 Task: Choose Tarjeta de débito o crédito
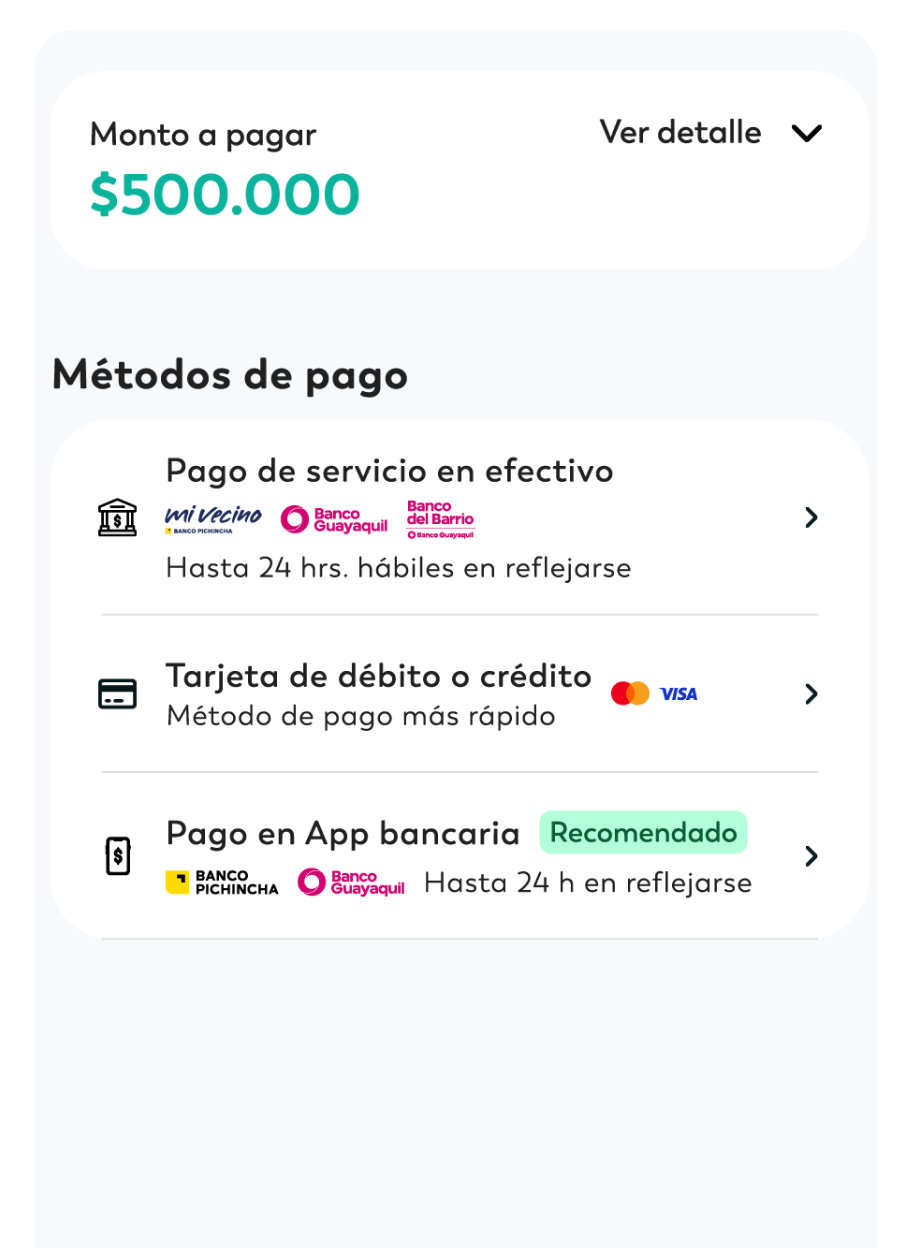tap(458, 693)
